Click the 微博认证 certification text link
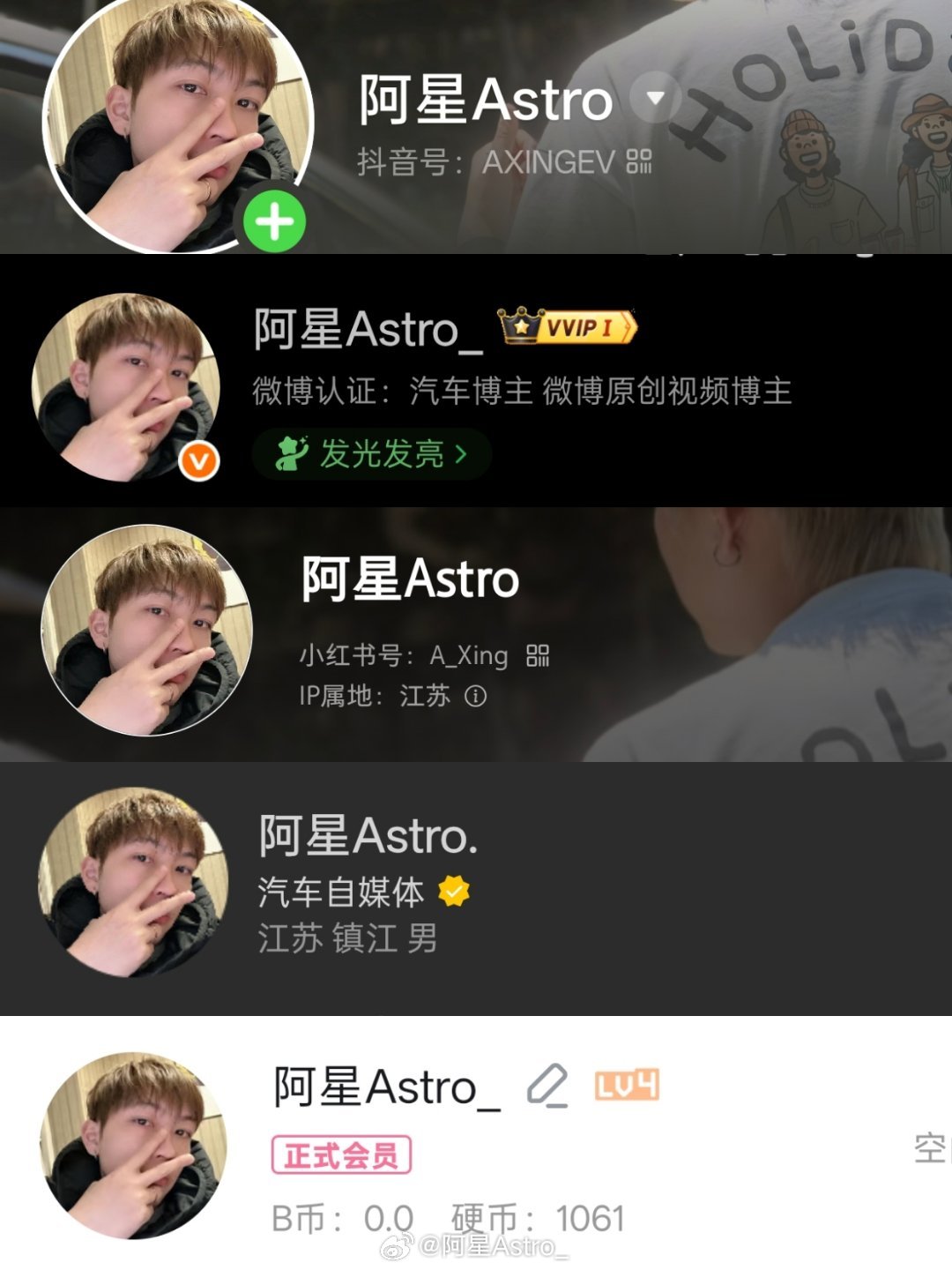 coord(321,394)
